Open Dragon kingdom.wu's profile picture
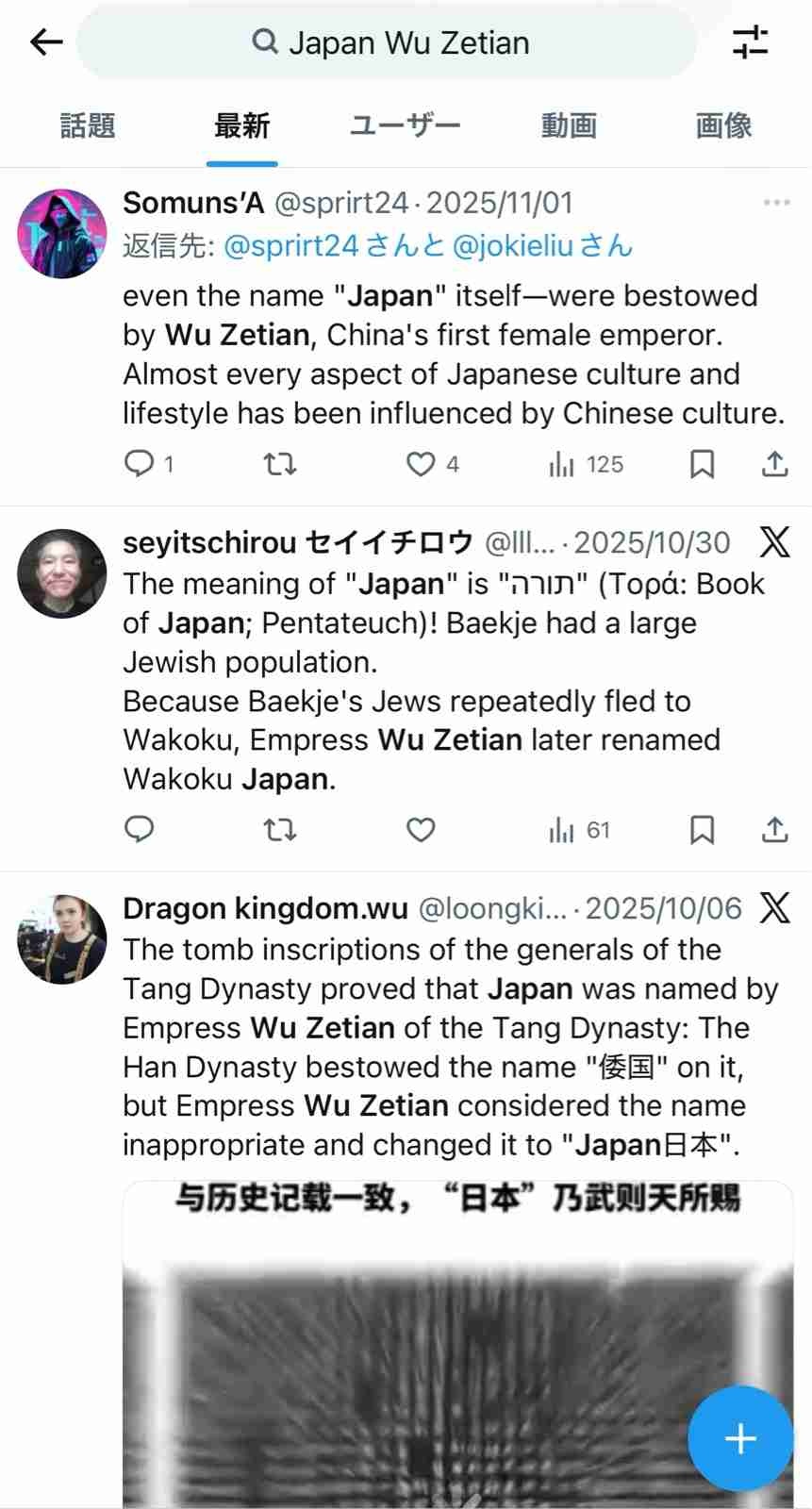The height and width of the screenshot is (1509, 812). click(62, 938)
